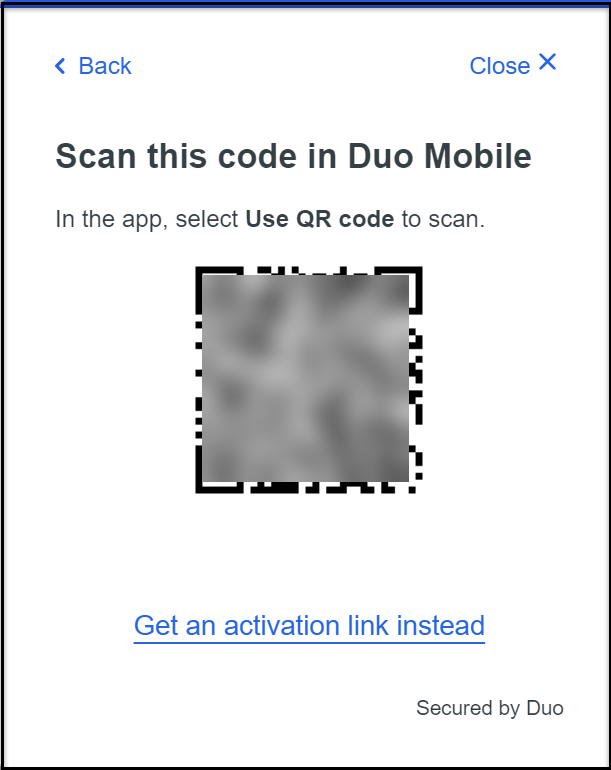611x770 pixels.
Task: Get an activation link instead
Action: [x=309, y=626]
